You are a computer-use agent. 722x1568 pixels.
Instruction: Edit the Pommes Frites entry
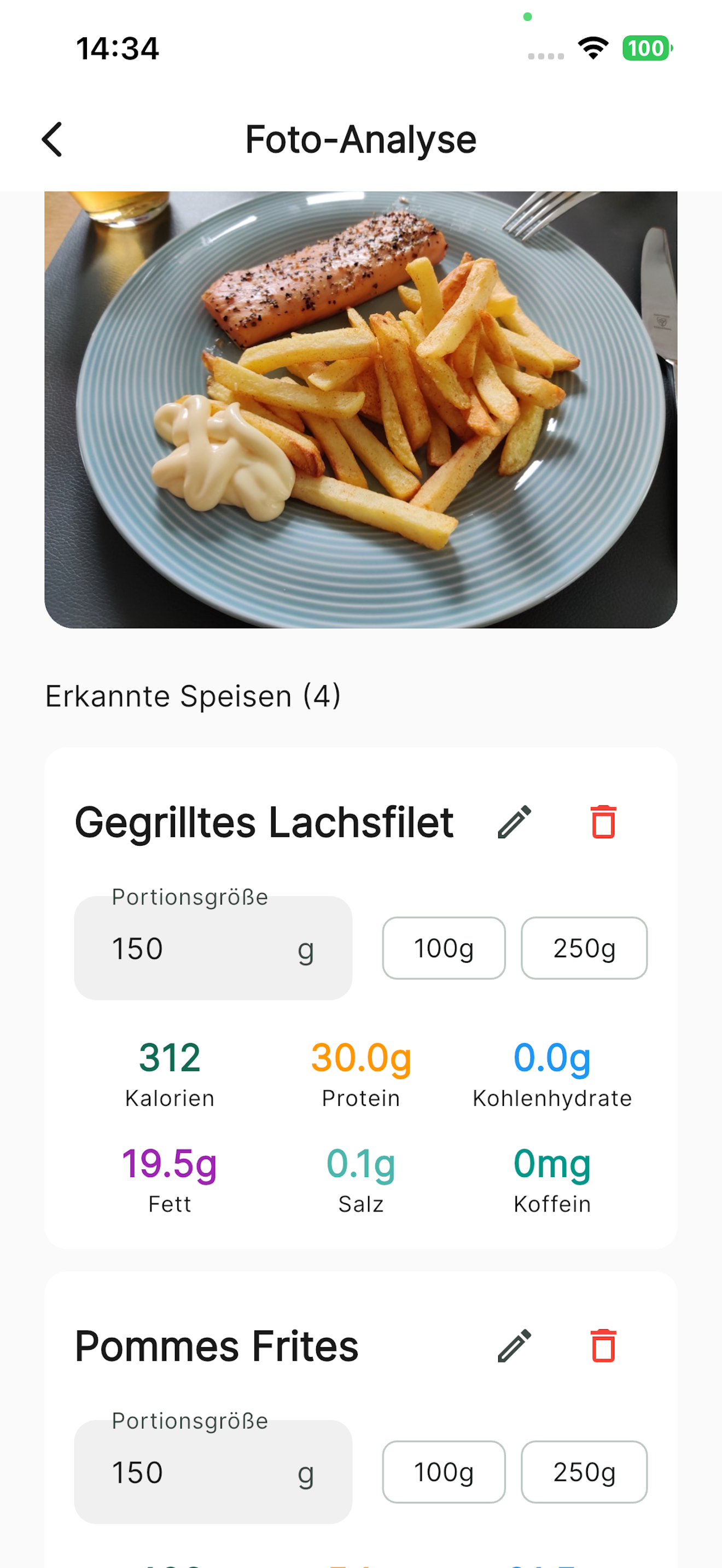tap(514, 1346)
